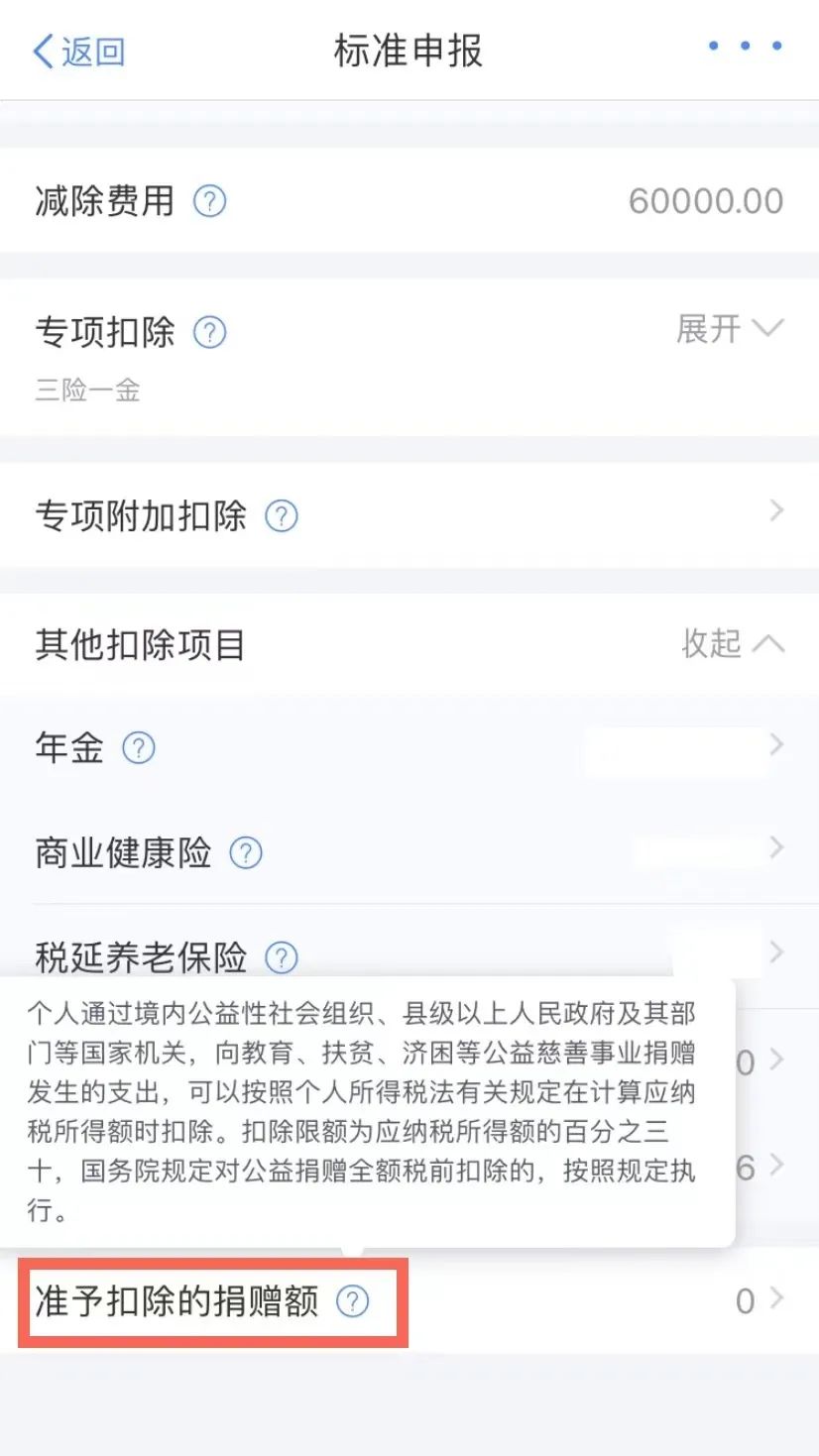Go back via 返回 button
The image size is (819, 1456).
pyautogui.click(x=79, y=51)
